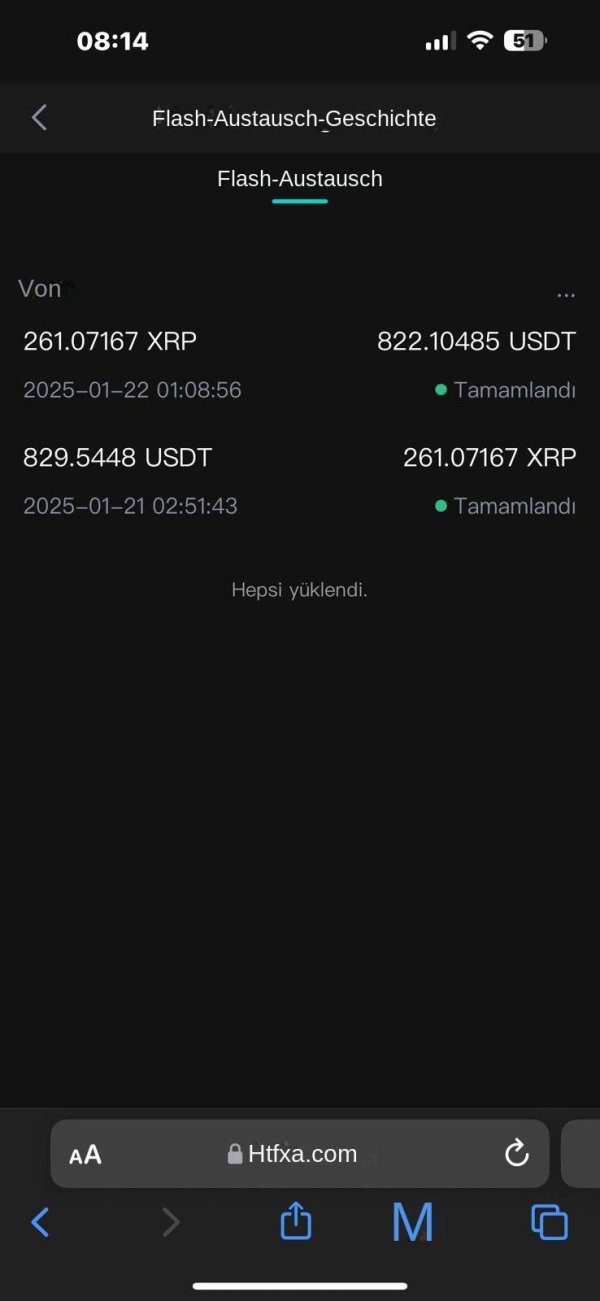600x1301 pixels.
Task: Go to the previous browser page
Action: click(40, 1221)
